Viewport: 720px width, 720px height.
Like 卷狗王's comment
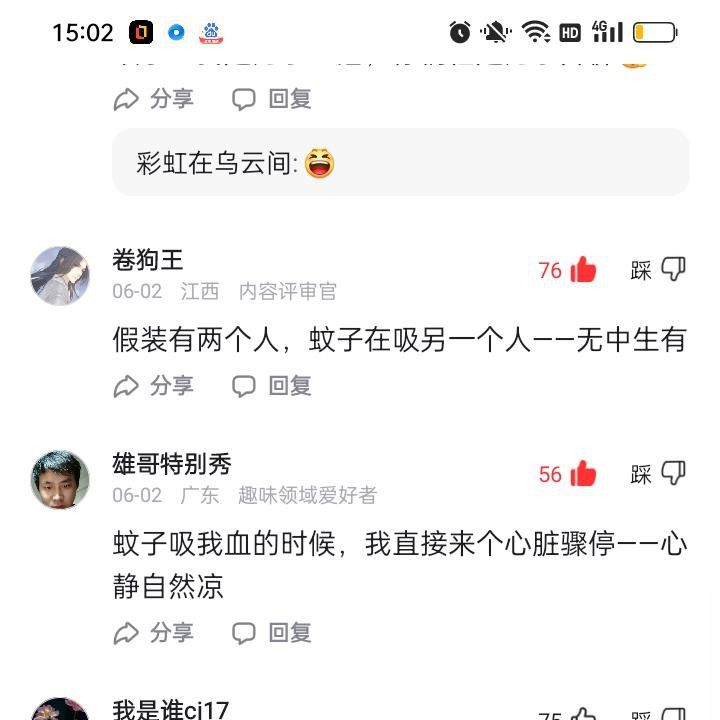(582, 270)
